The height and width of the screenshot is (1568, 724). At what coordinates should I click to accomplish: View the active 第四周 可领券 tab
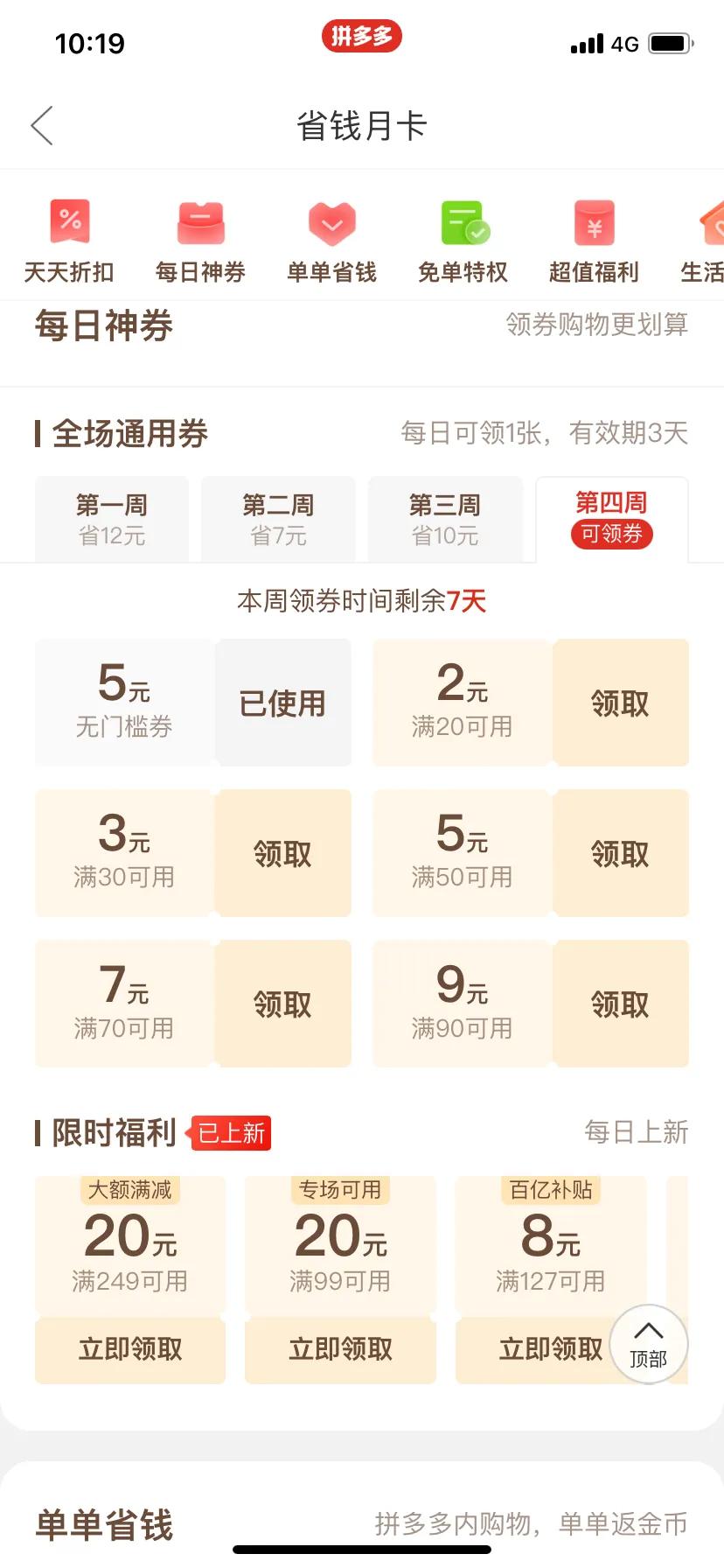612,518
